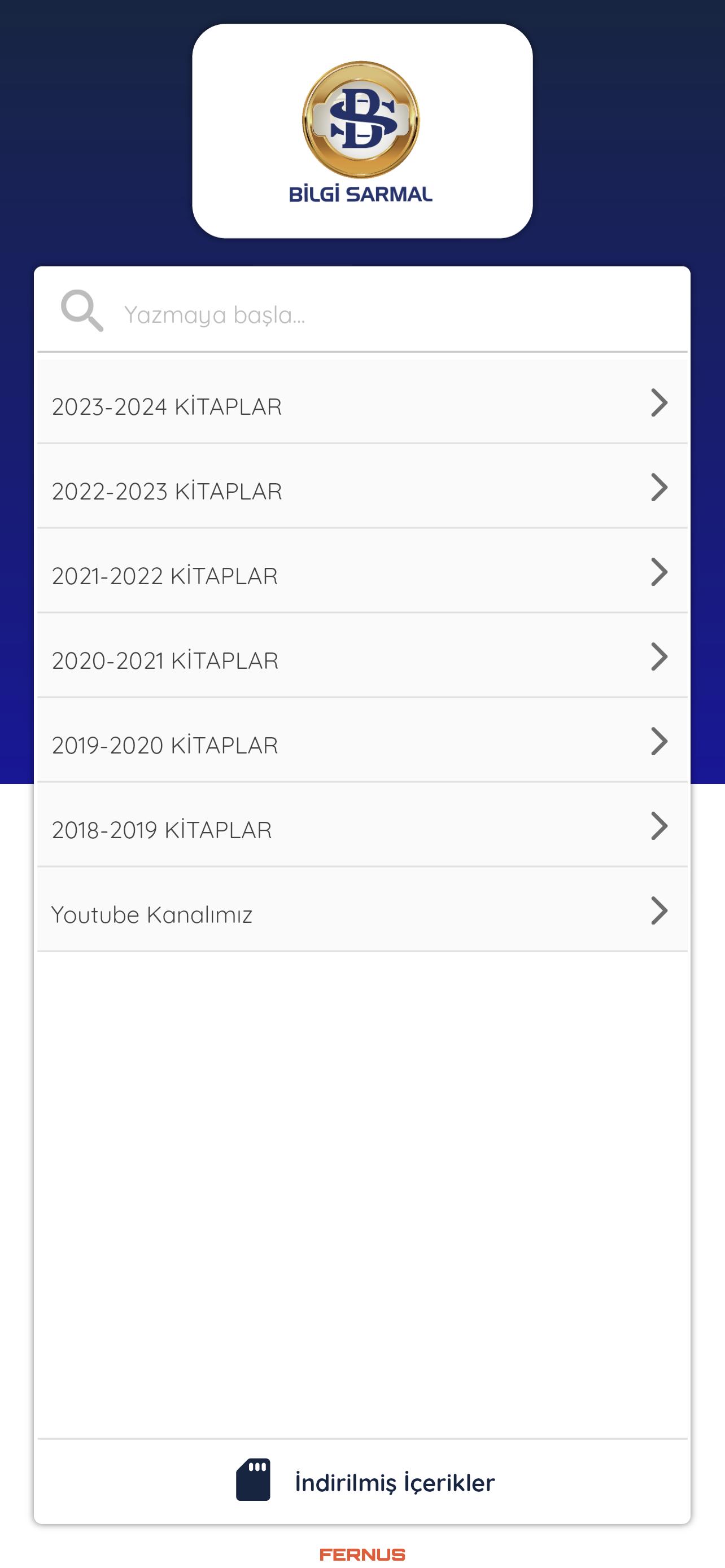This screenshot has width=725, height=1568.
Task: Open 2023-2024 KİTAPLAR
Action: [x=362, y=402]
